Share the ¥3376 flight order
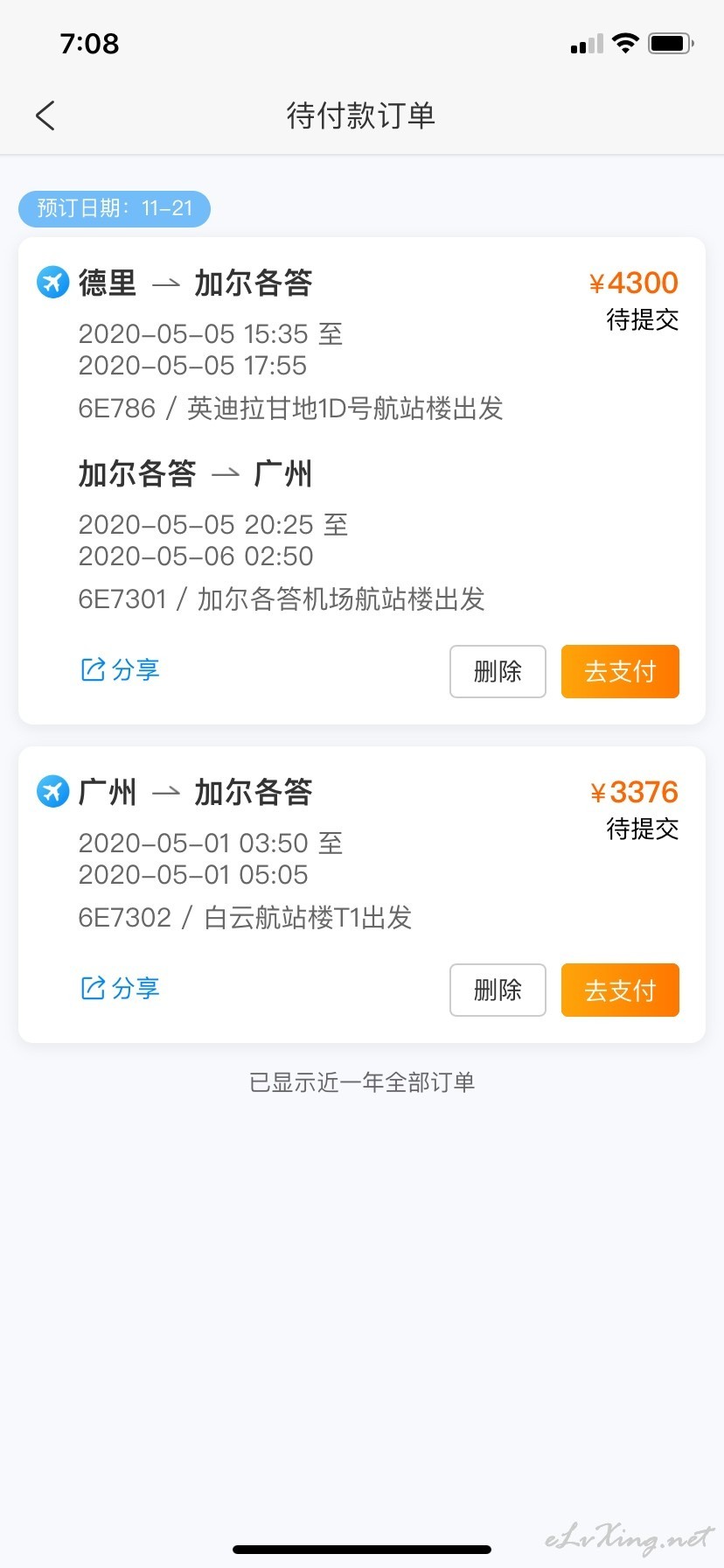The width and height of the screenshot is (724, 1568). click(x=120, y=989)
